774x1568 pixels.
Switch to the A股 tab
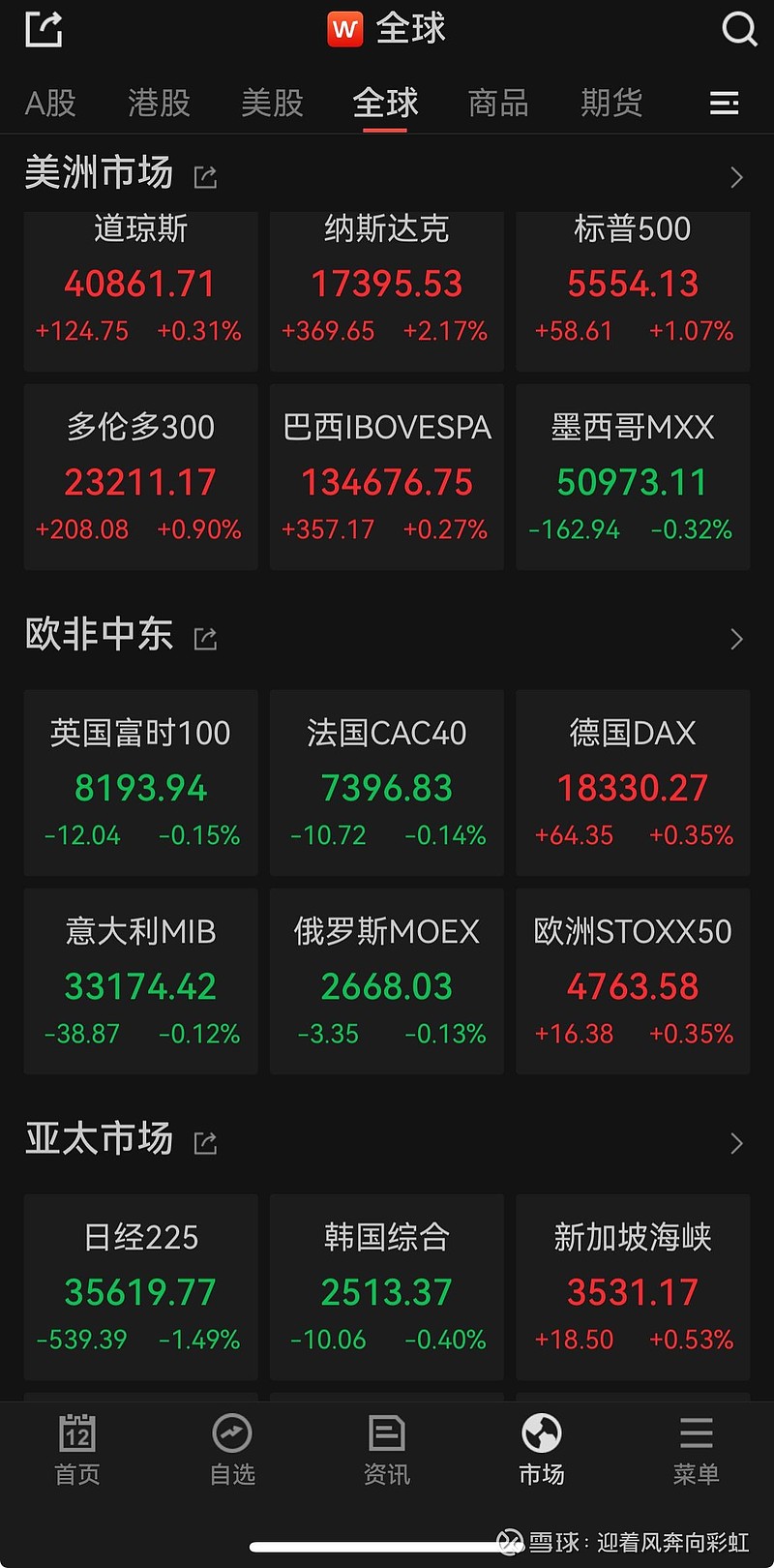pos(50,103)
